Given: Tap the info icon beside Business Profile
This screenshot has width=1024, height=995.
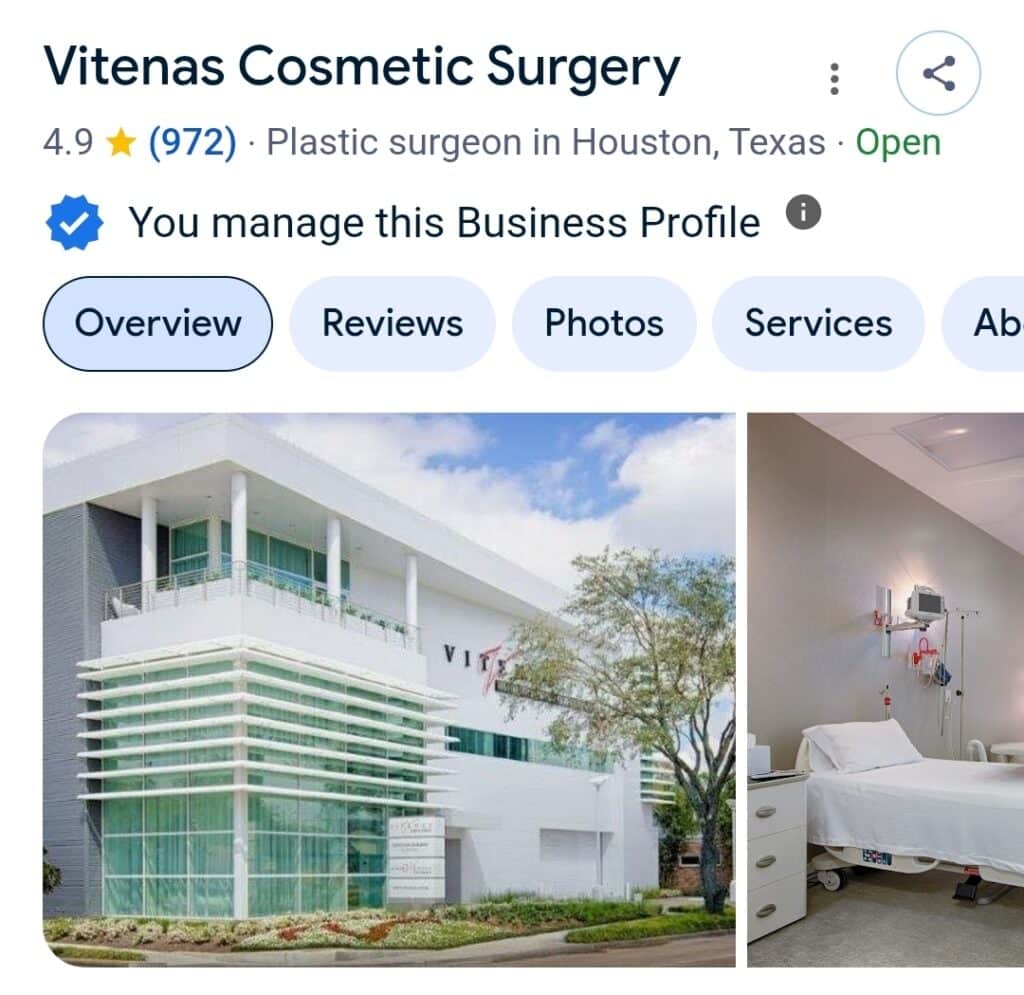Looking at the screenshot, I should [803, 212].
